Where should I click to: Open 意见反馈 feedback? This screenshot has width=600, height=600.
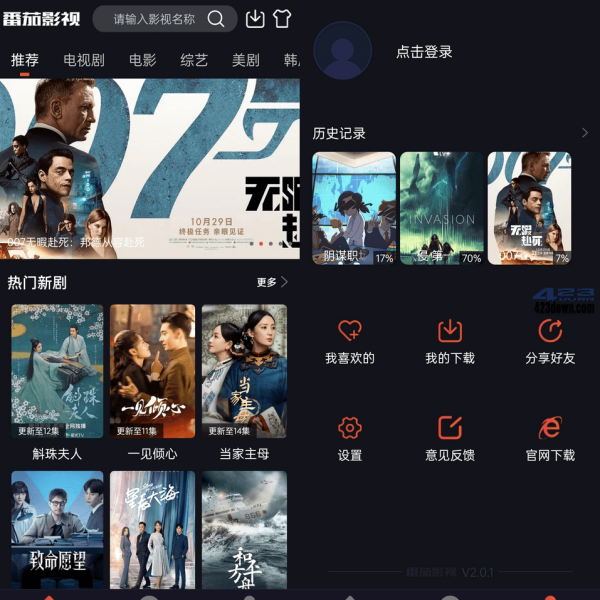(450, 438)
